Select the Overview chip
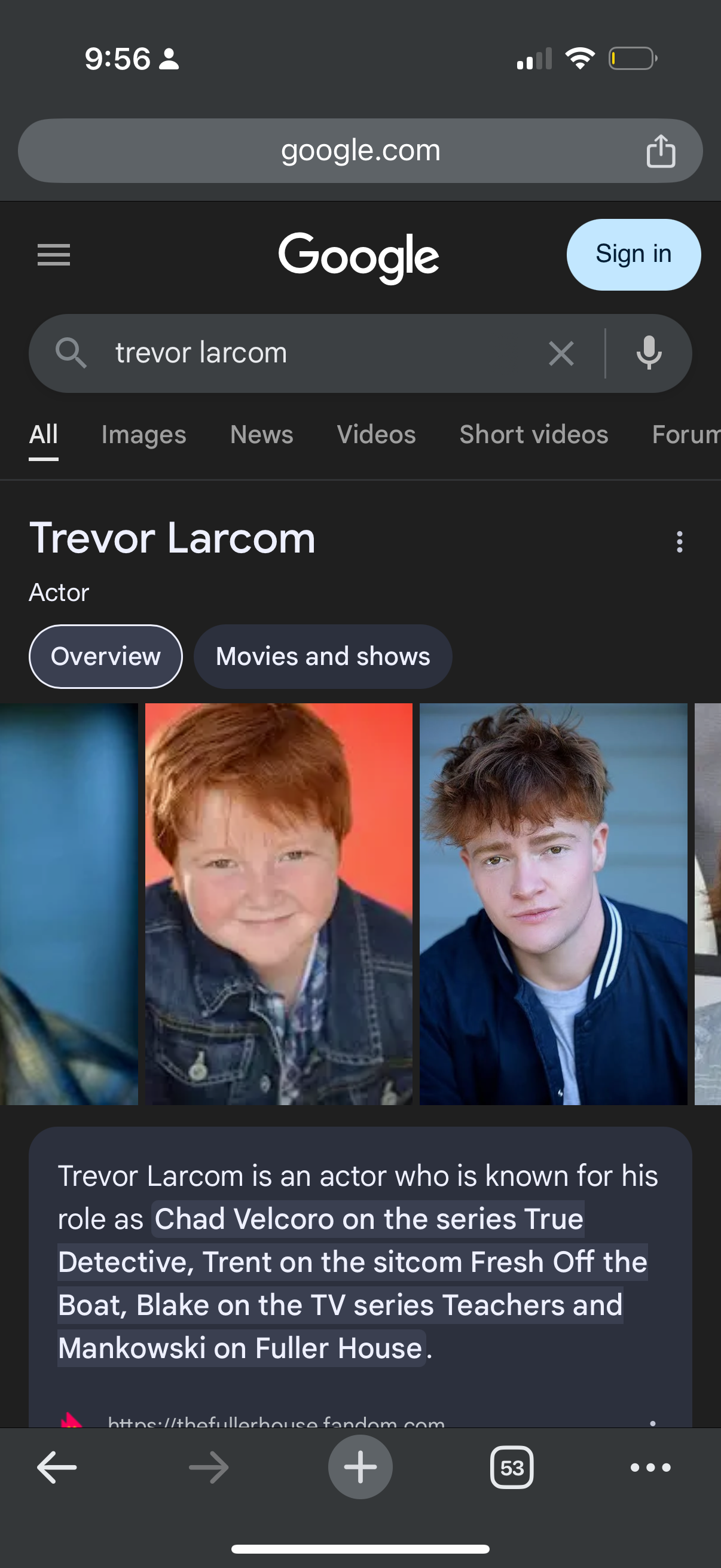The width and height of the screenshot is (721, 1568). 105,656
